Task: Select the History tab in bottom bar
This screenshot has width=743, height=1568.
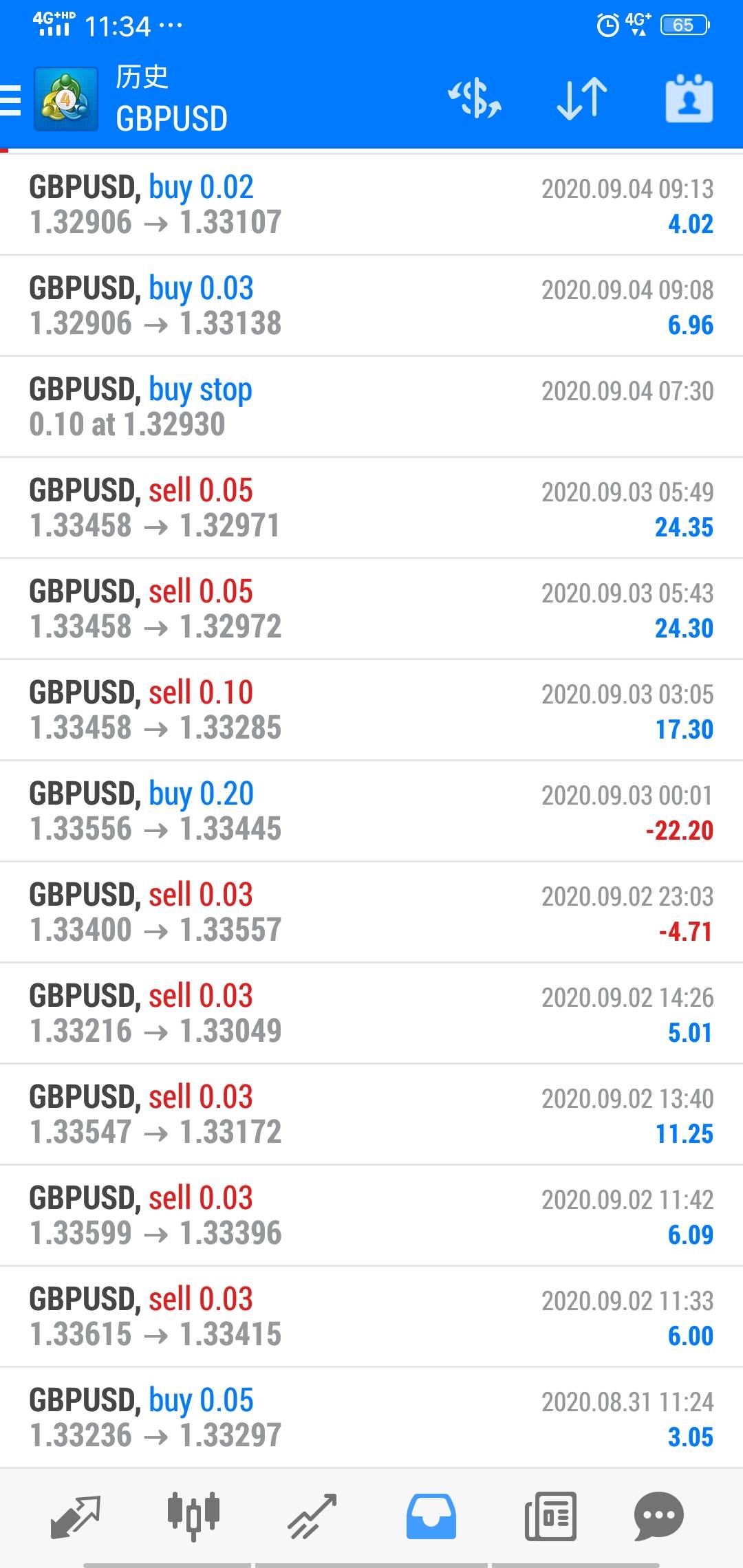Action: (431, 1516)
